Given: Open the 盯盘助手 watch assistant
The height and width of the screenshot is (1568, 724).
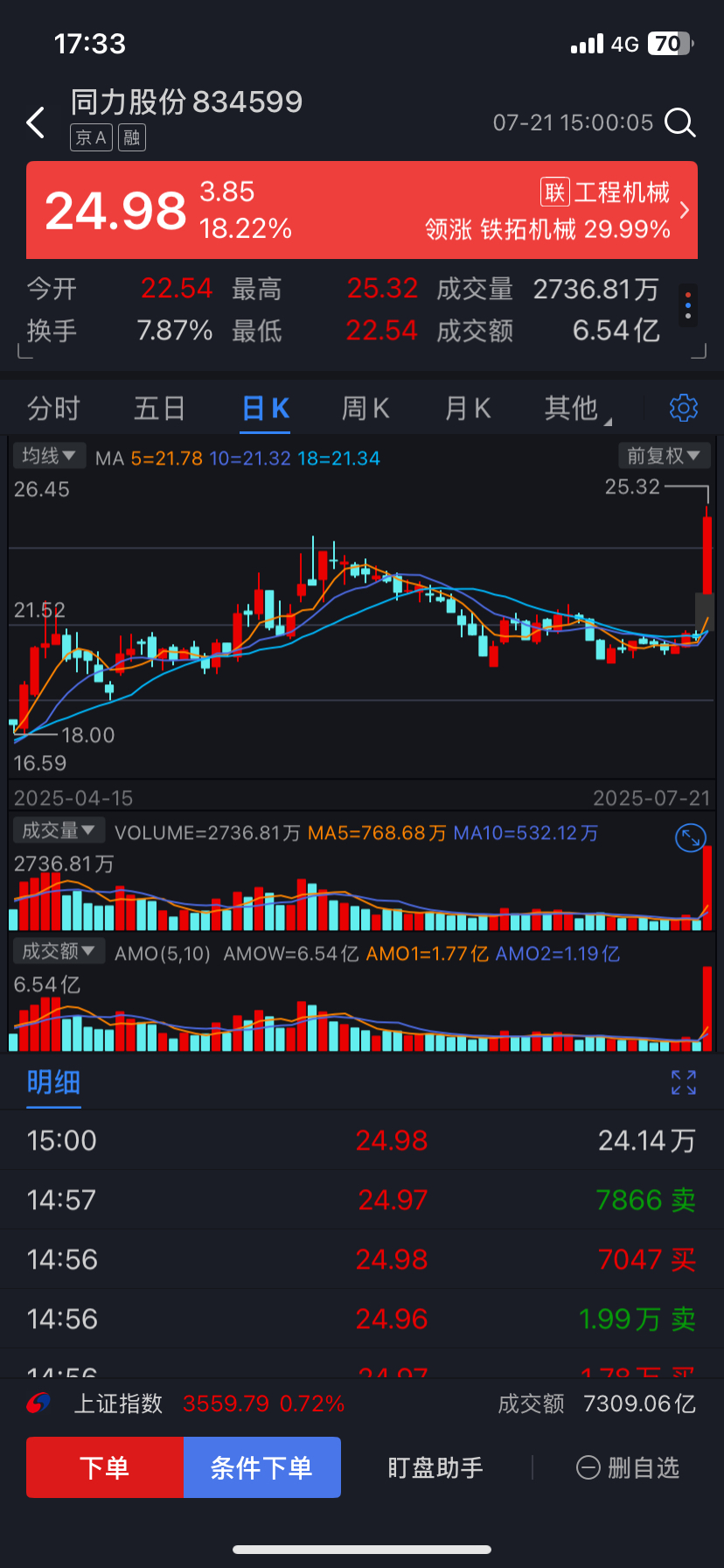Looking at the screenshot, I should [435, 1467].
